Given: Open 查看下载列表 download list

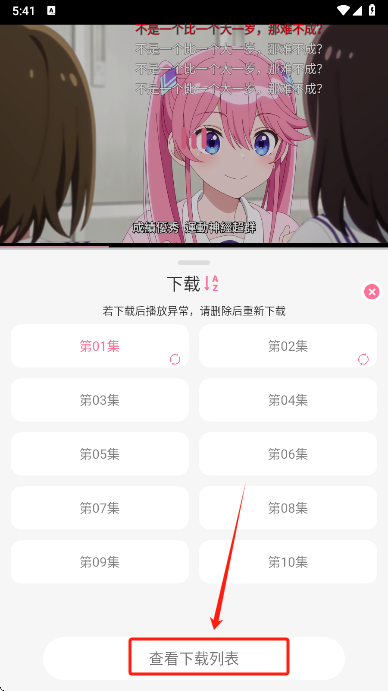Looking at the screenshot, I should click(194, 658).
